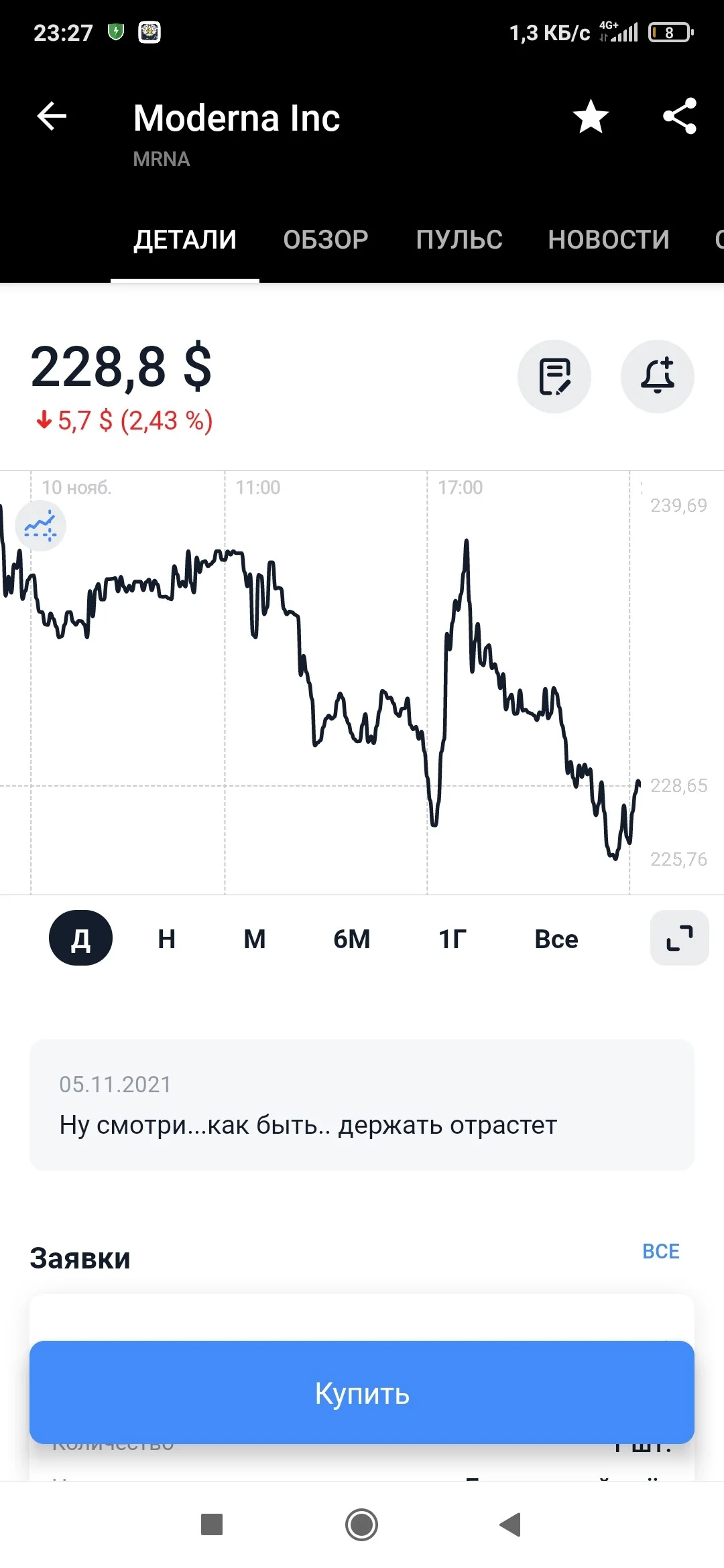
Task: Select the ДЕТАЛИ tab
Action: pyautogui.click(x=185, y=240)
